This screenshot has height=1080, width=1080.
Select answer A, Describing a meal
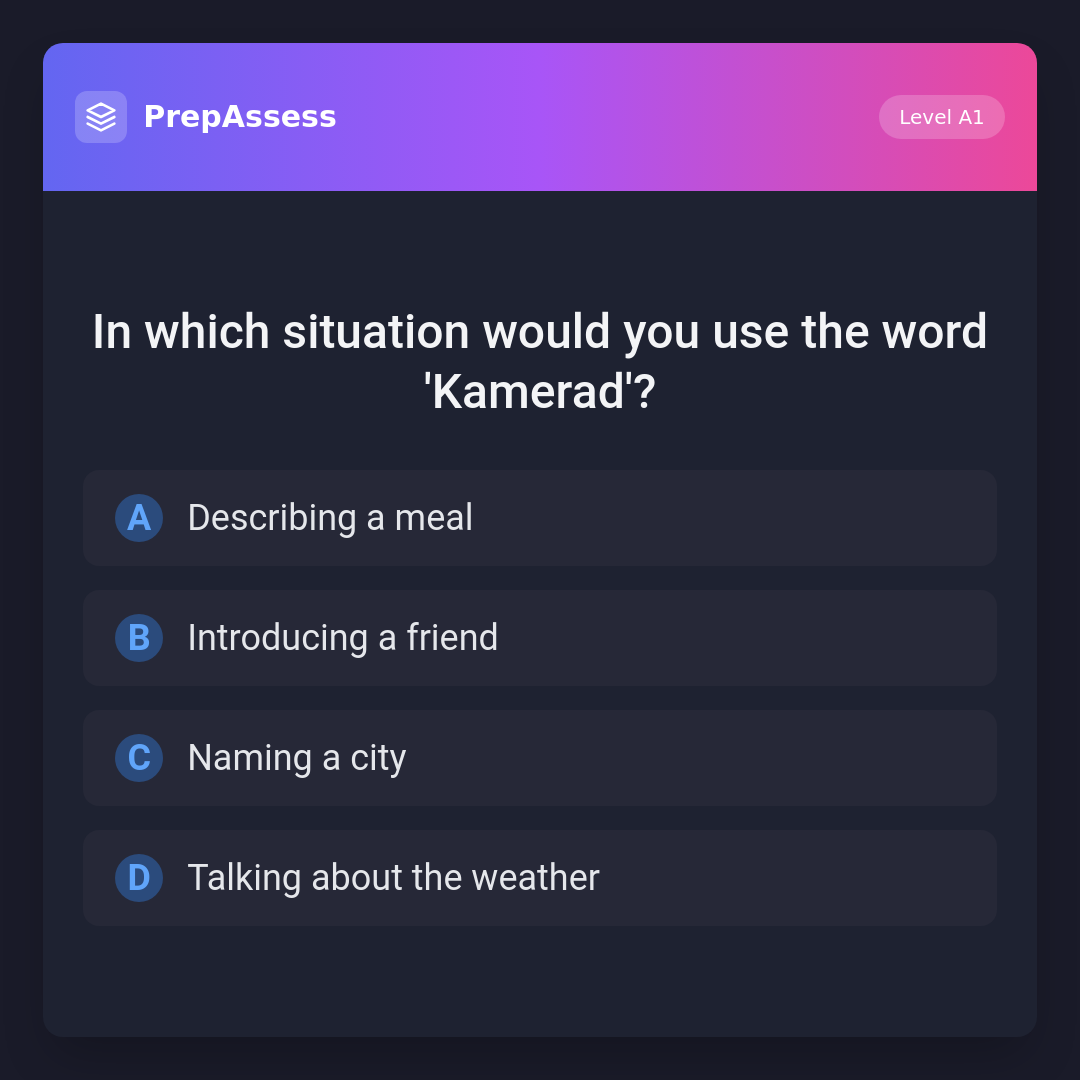click(540, 518)
